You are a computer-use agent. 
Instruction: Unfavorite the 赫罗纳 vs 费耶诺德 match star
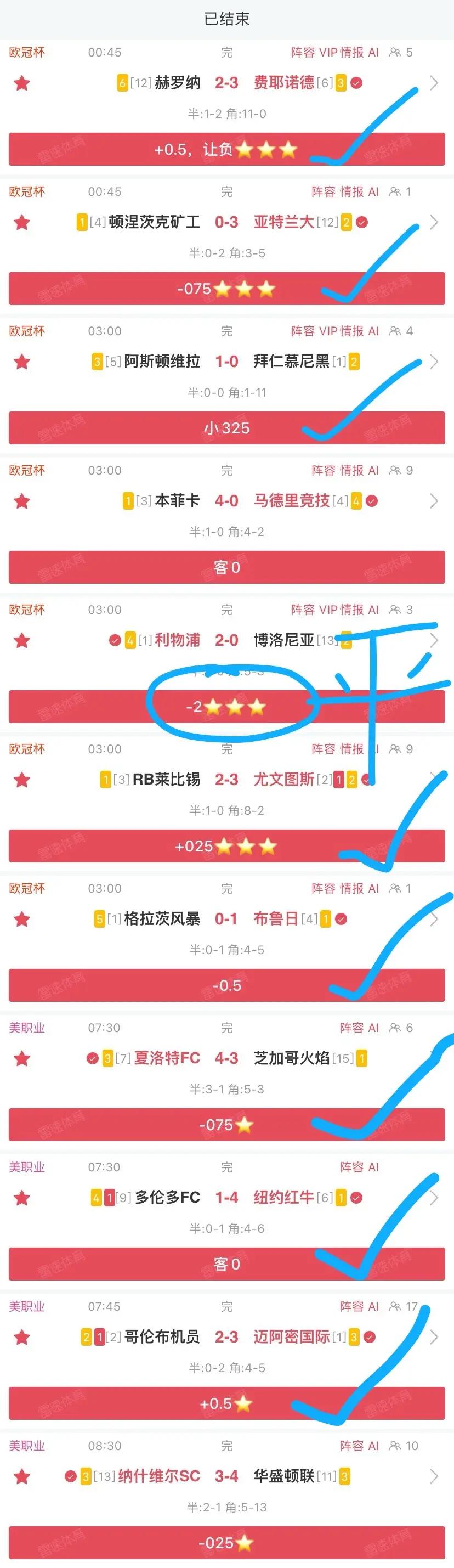pos(22,83)
